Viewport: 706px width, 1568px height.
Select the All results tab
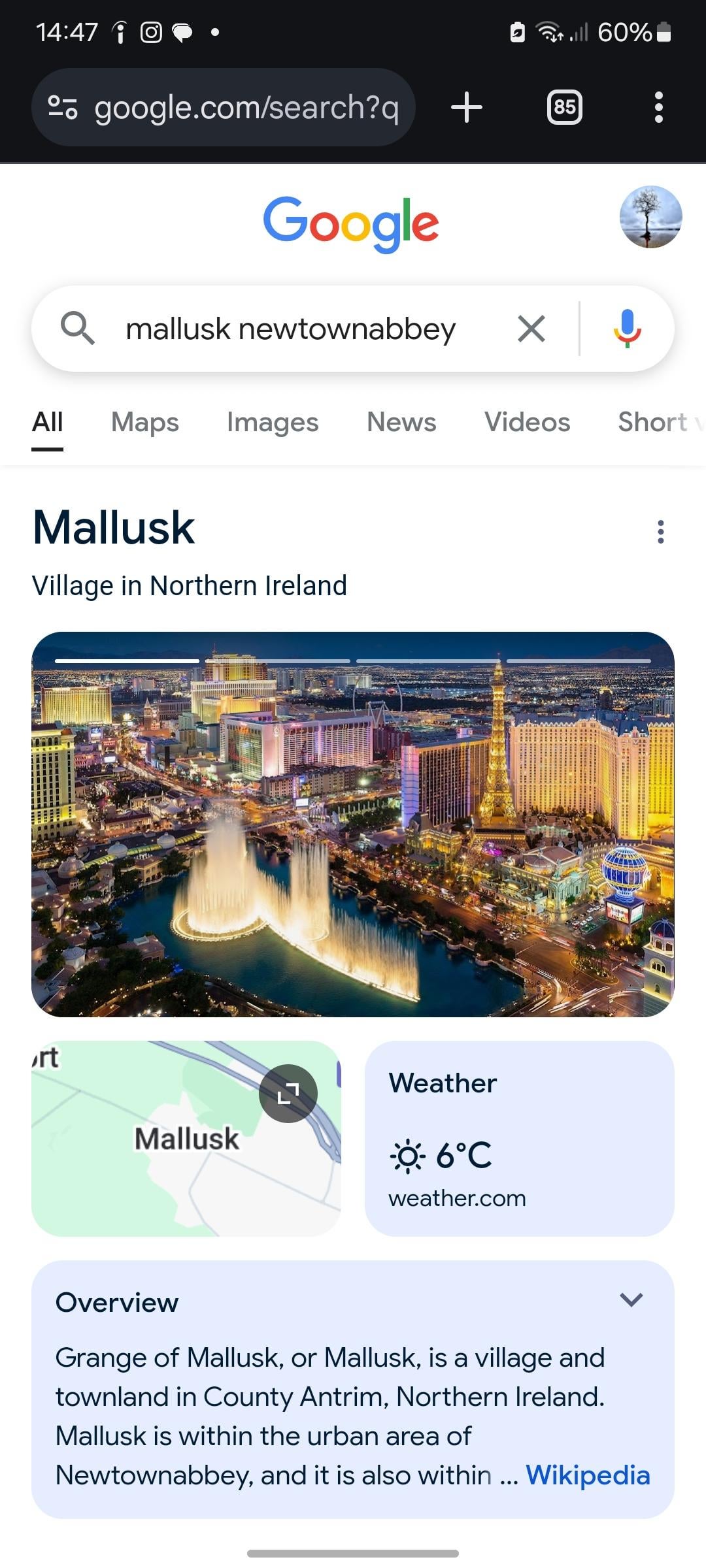47,422
